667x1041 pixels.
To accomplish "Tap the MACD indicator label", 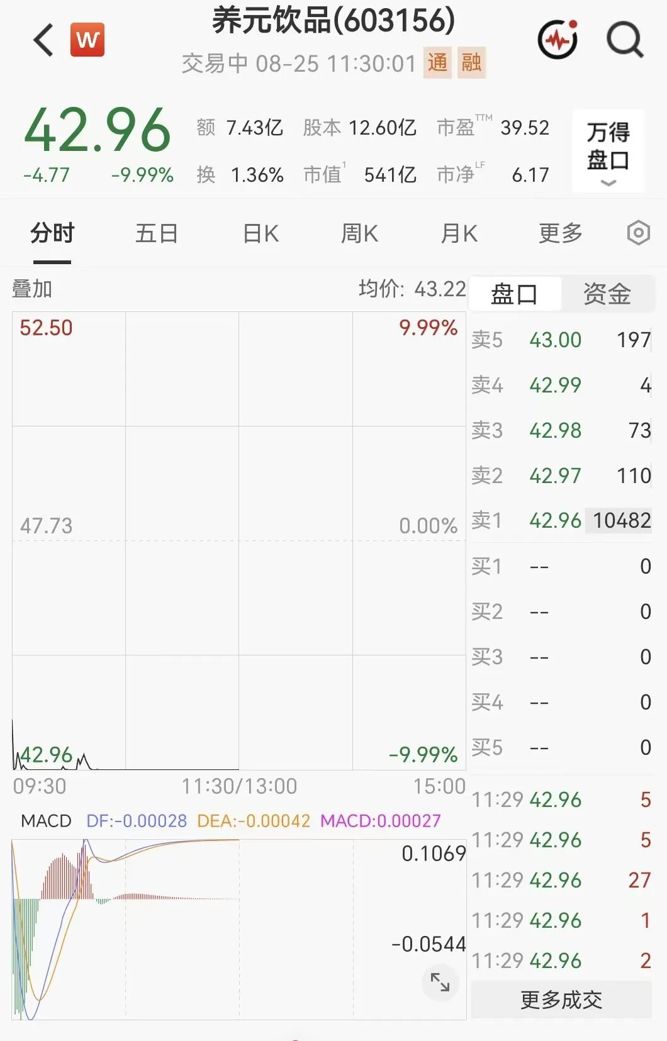I will (46, 821).
